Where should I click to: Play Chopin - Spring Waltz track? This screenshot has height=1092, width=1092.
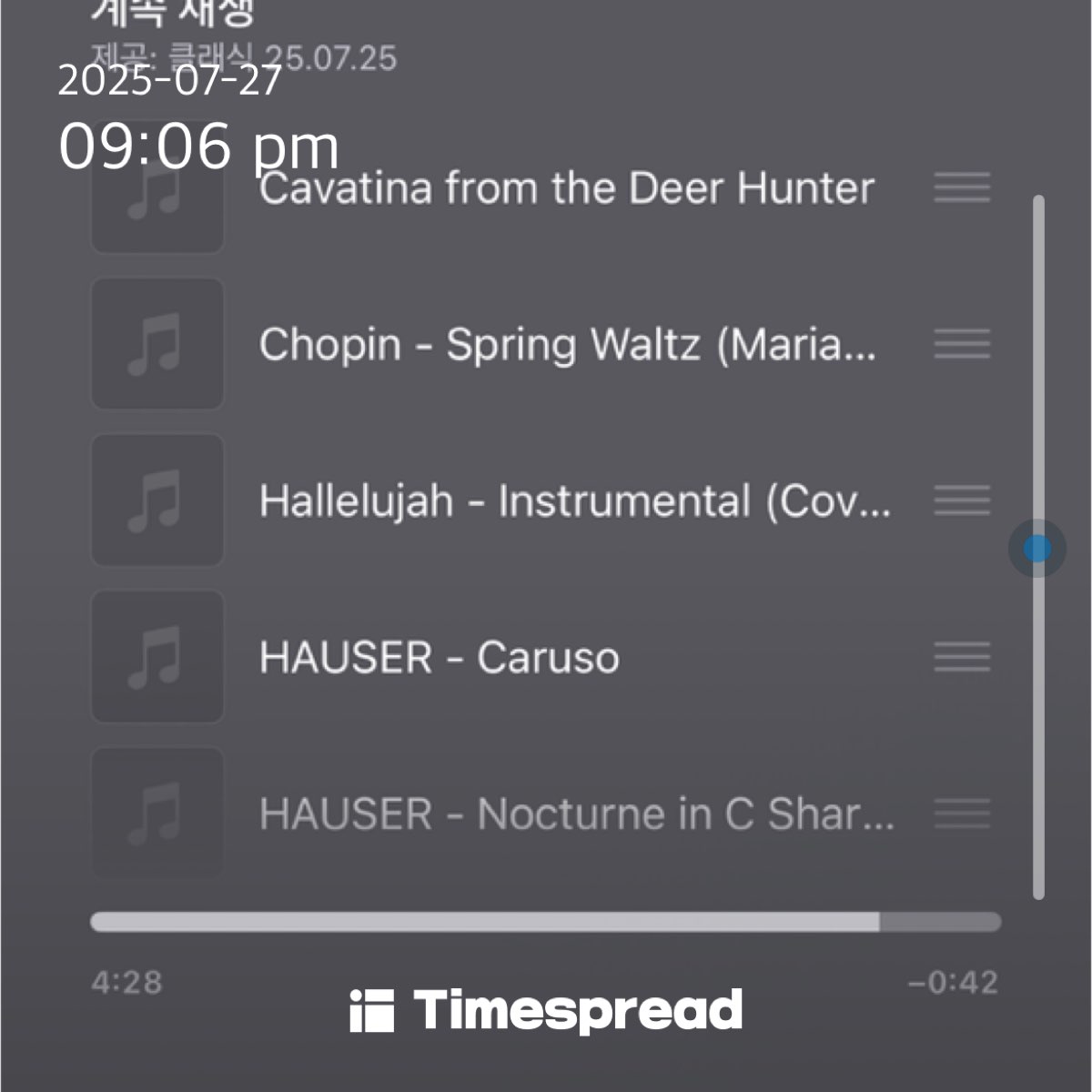[x=566, y=345]
